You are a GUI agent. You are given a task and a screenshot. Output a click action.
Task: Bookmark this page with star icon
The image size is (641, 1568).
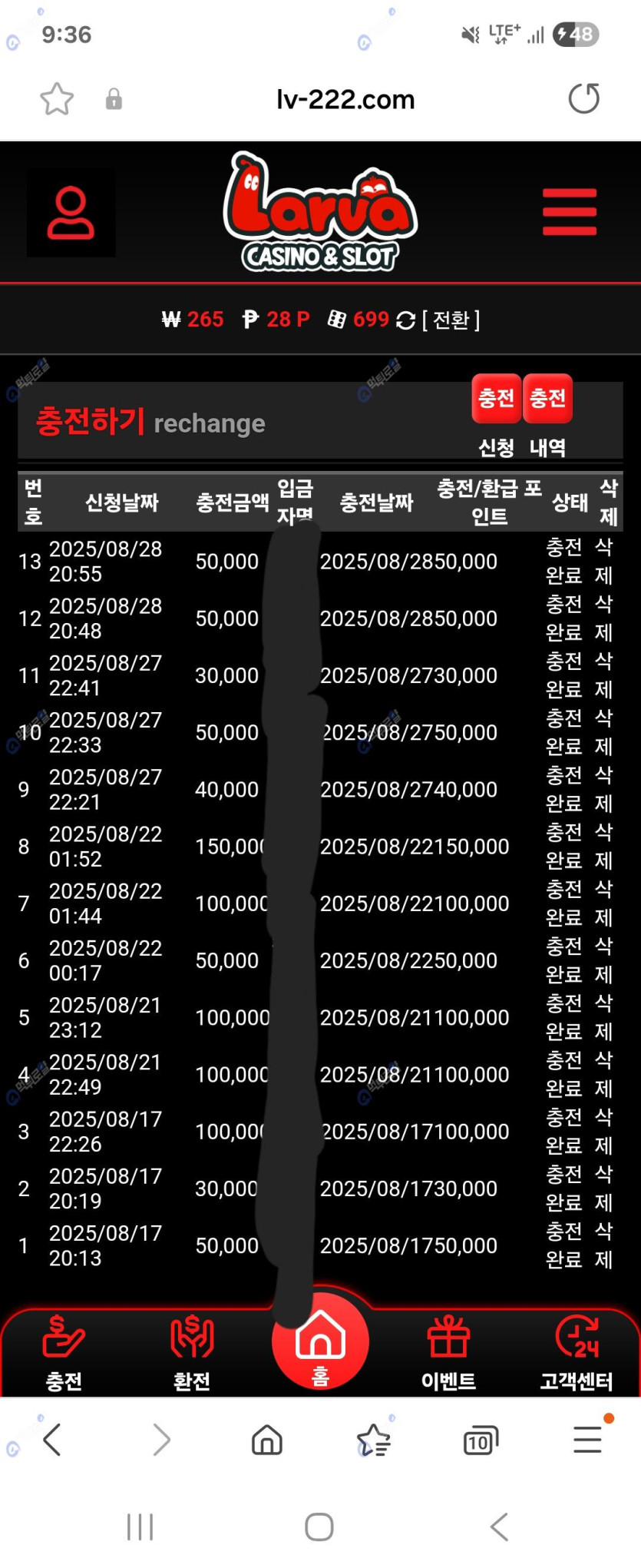click(57, 99)
